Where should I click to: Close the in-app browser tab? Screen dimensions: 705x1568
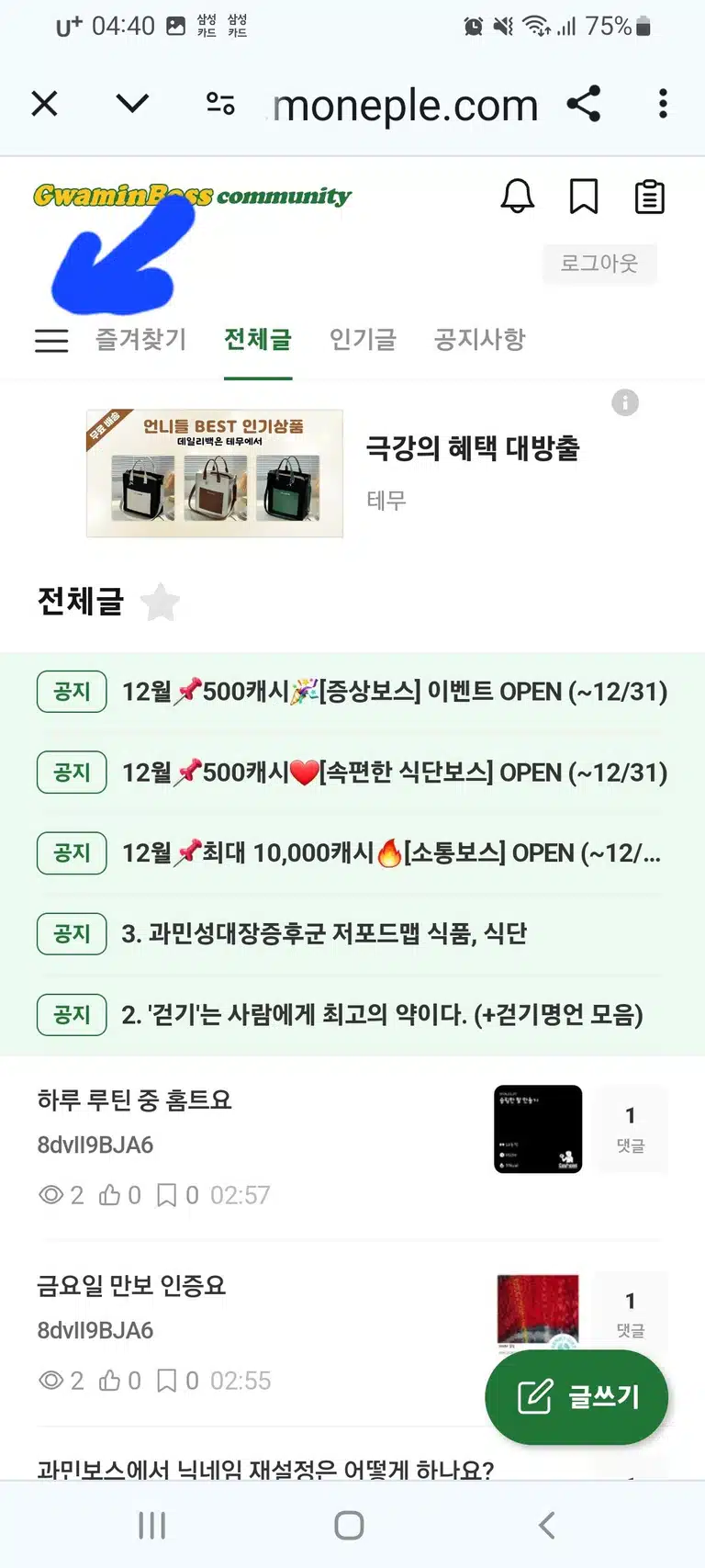(x=44, y=104)
